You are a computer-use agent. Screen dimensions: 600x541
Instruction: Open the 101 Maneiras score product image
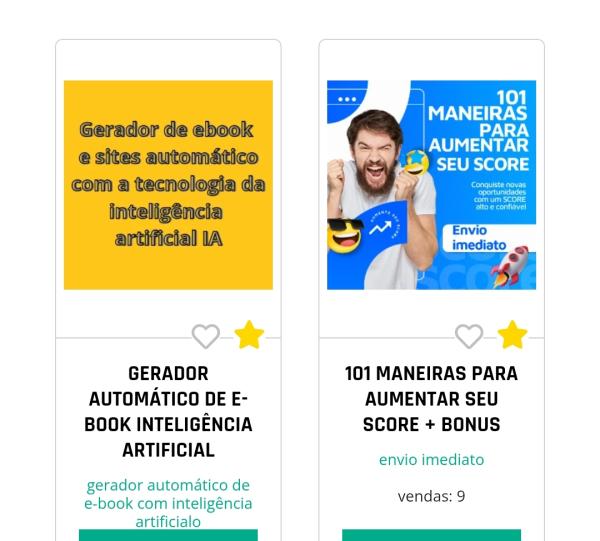point(431,185)
